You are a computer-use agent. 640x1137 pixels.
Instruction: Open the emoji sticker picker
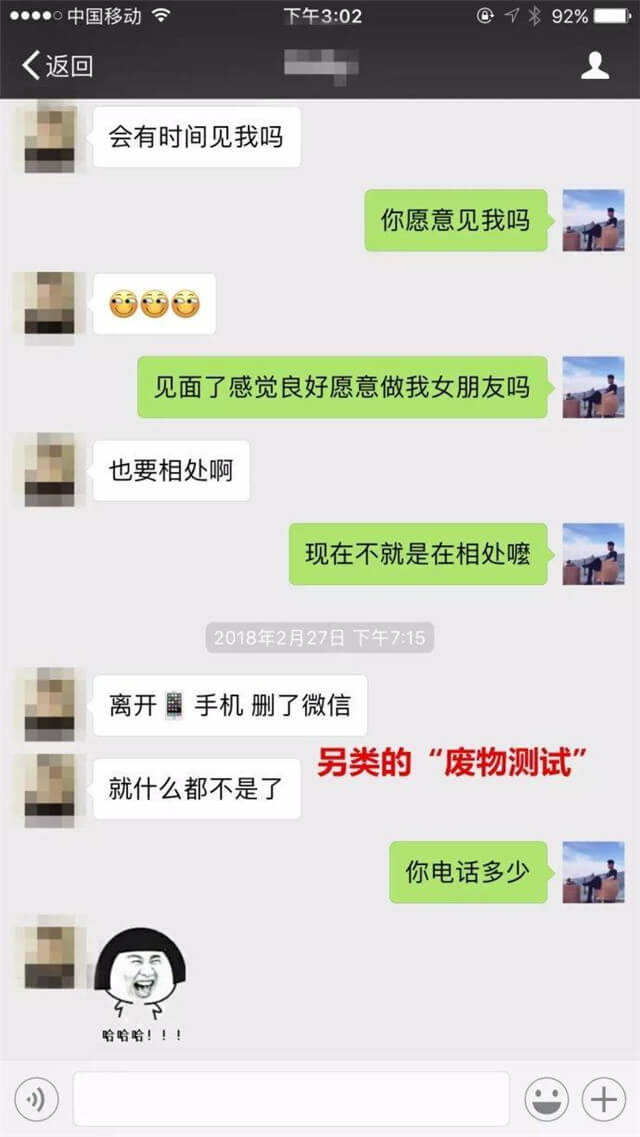pyautogui.click(x=547, y=1100)
